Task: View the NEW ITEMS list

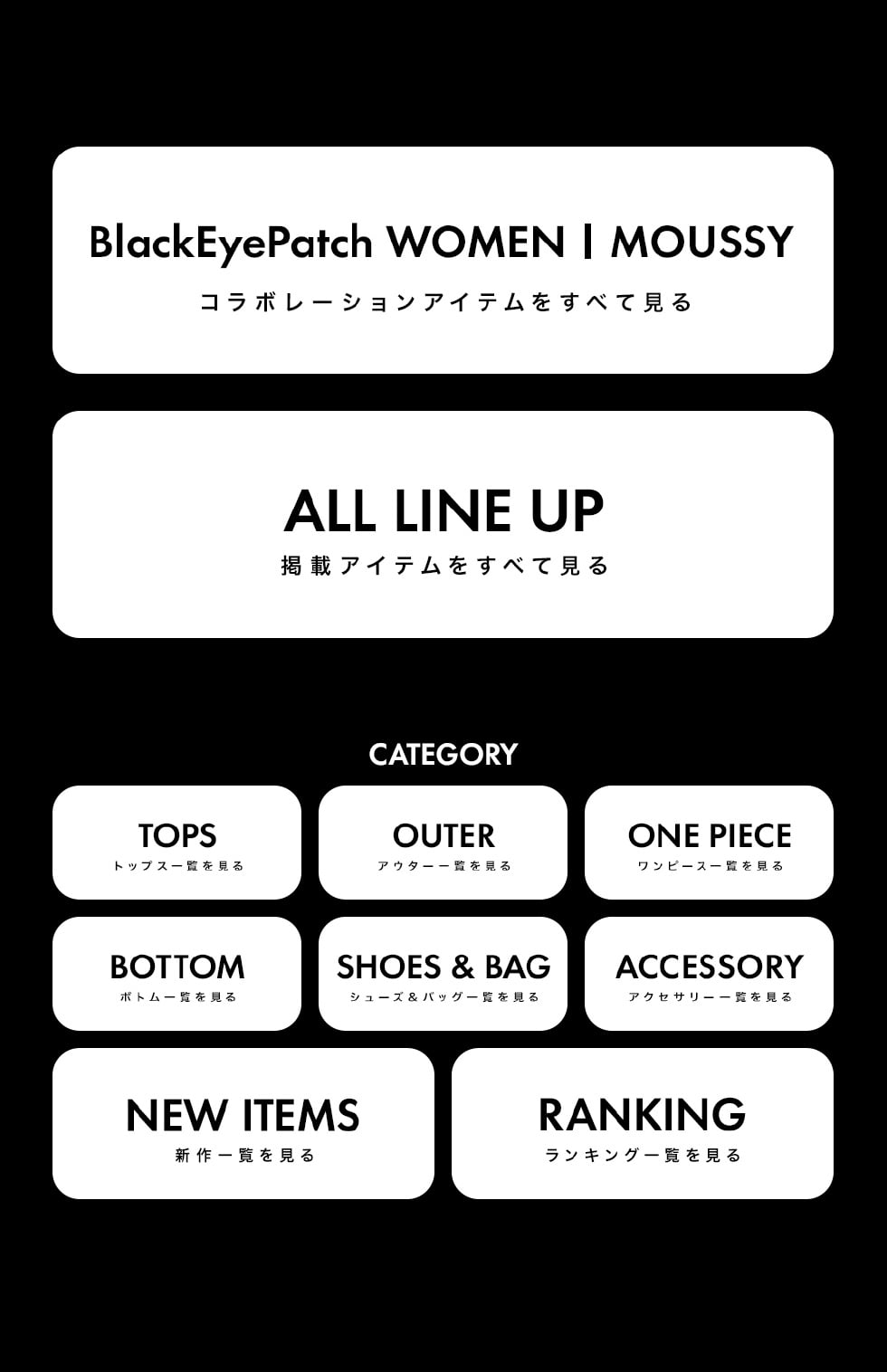Action: (x=243, y=1124)
